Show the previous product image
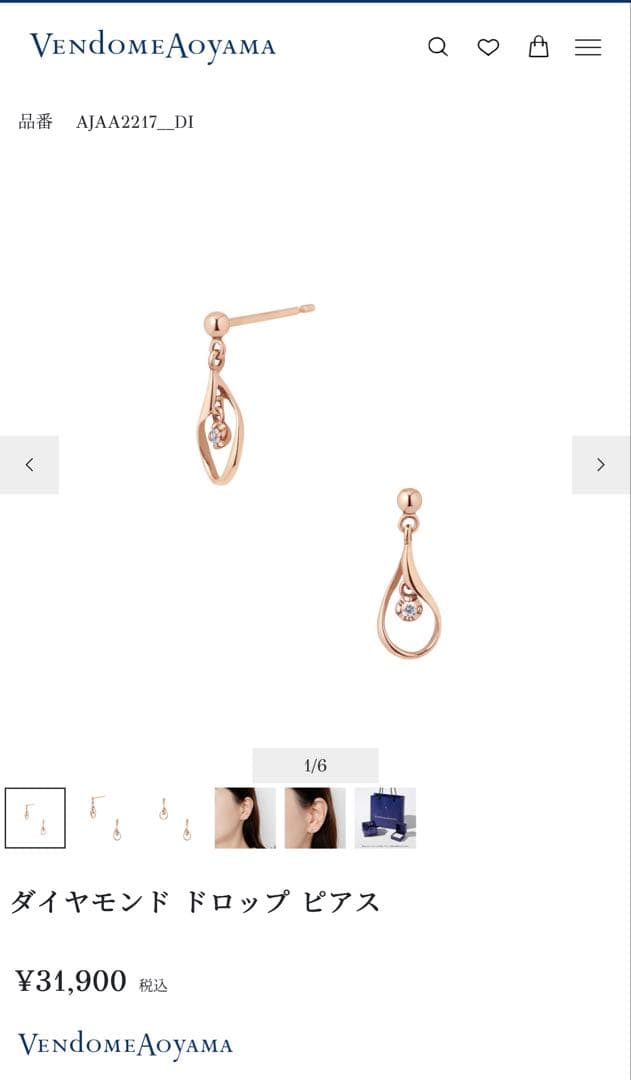 [x=29, y=465]
